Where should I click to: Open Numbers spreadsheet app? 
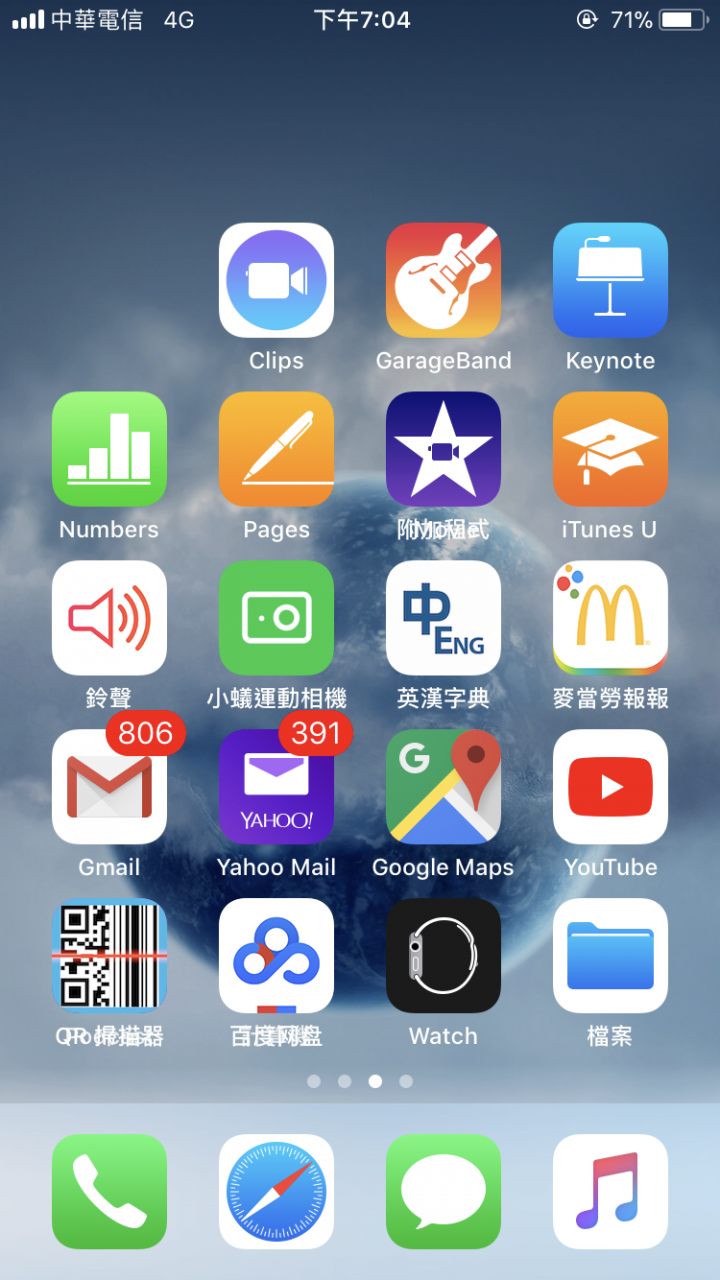coord(109,449)
